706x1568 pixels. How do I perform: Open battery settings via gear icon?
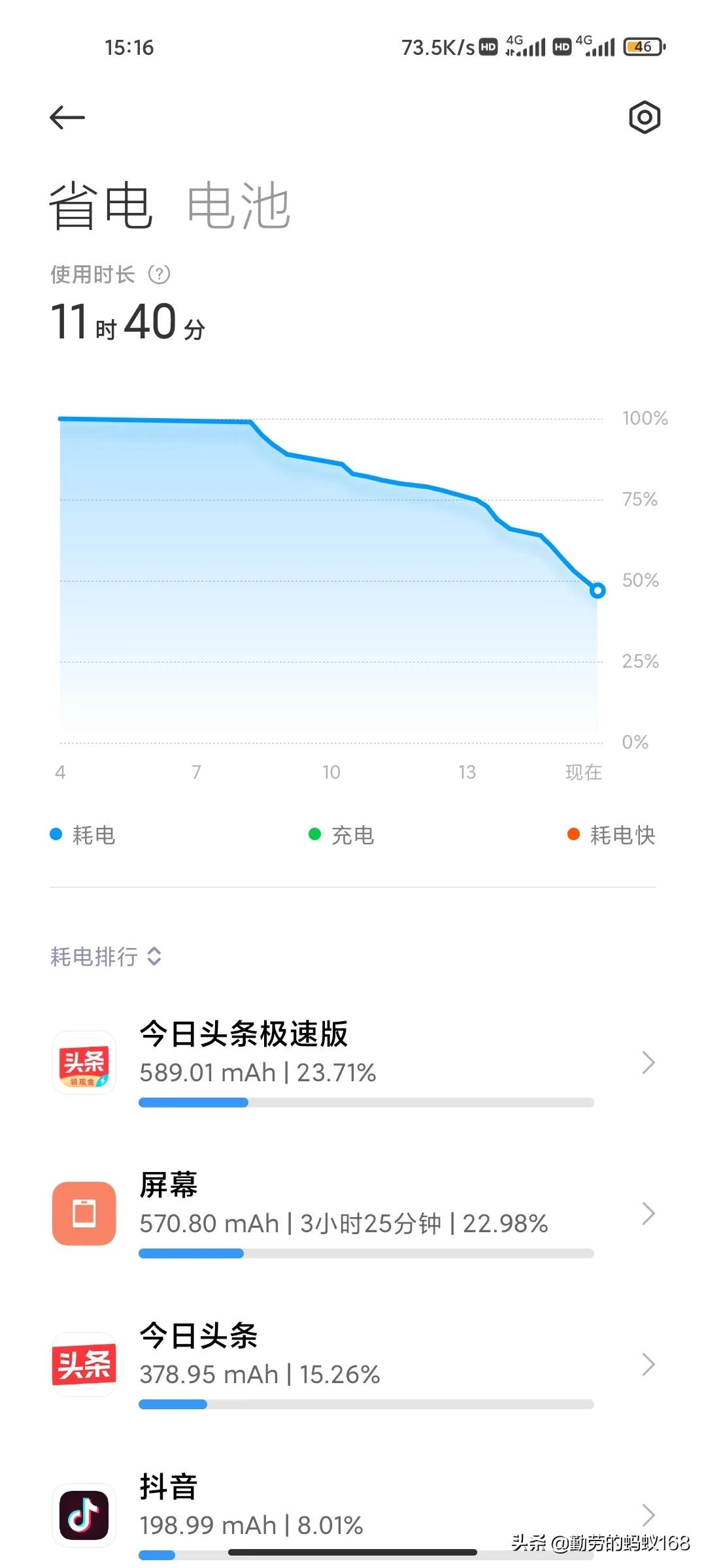point(645,118)
